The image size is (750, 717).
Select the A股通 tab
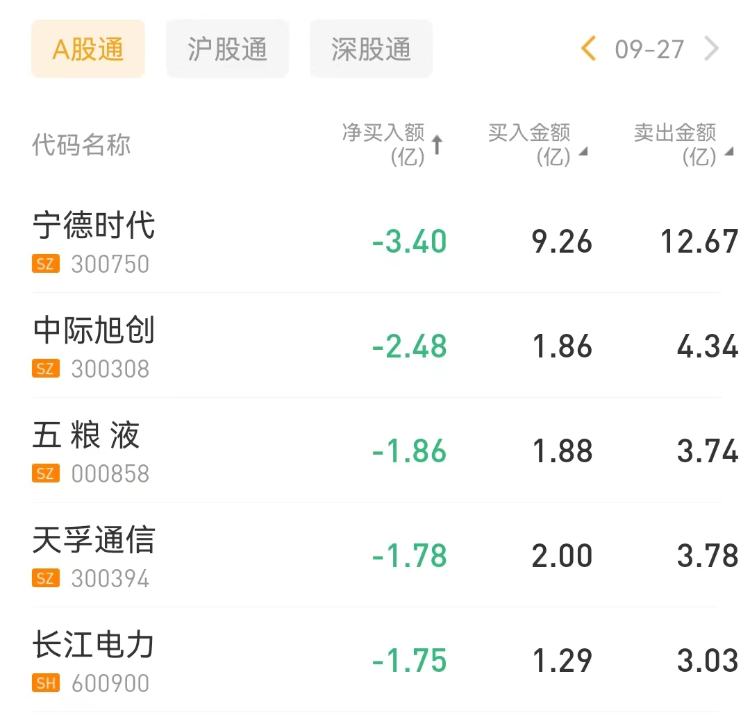[x=88, y=49]
